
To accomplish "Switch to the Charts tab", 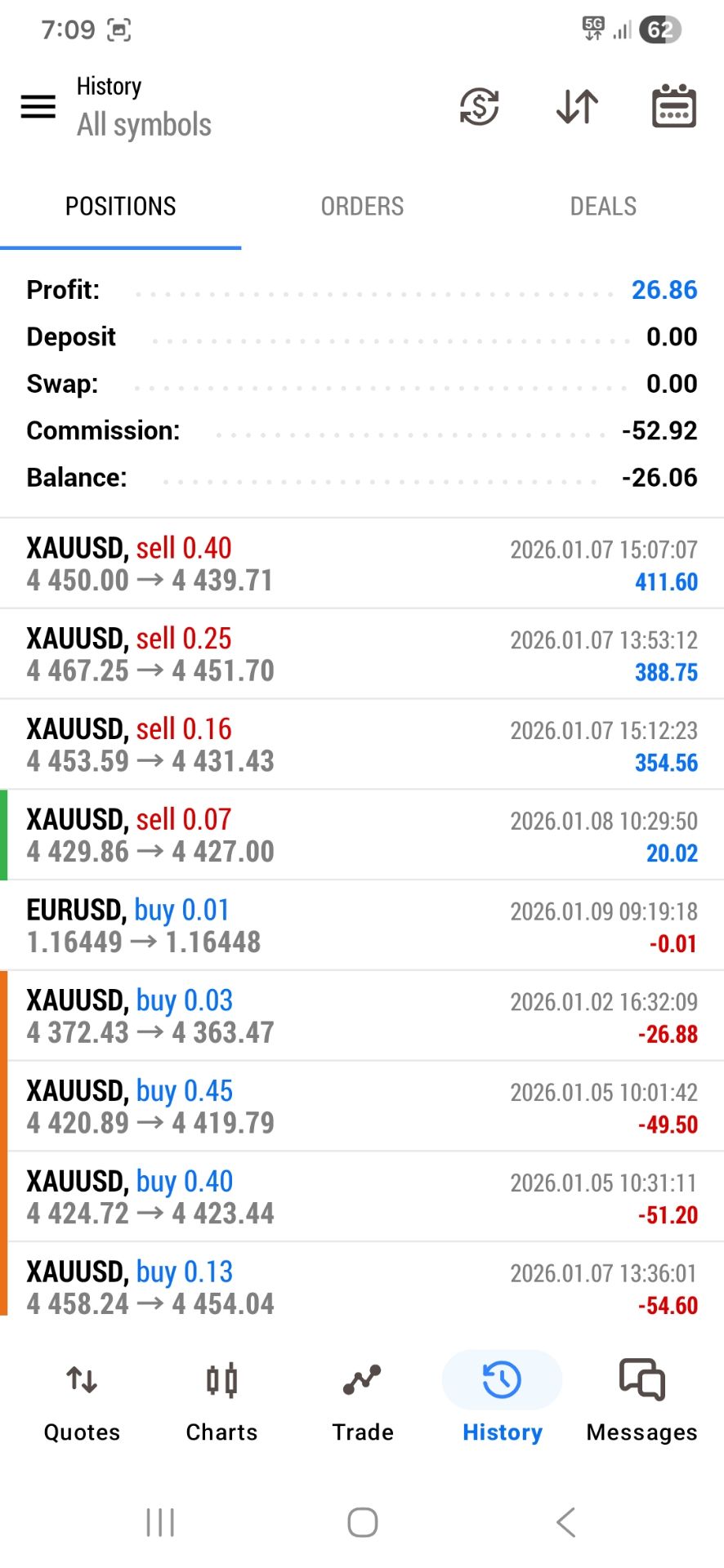I will coord(221,1401).
